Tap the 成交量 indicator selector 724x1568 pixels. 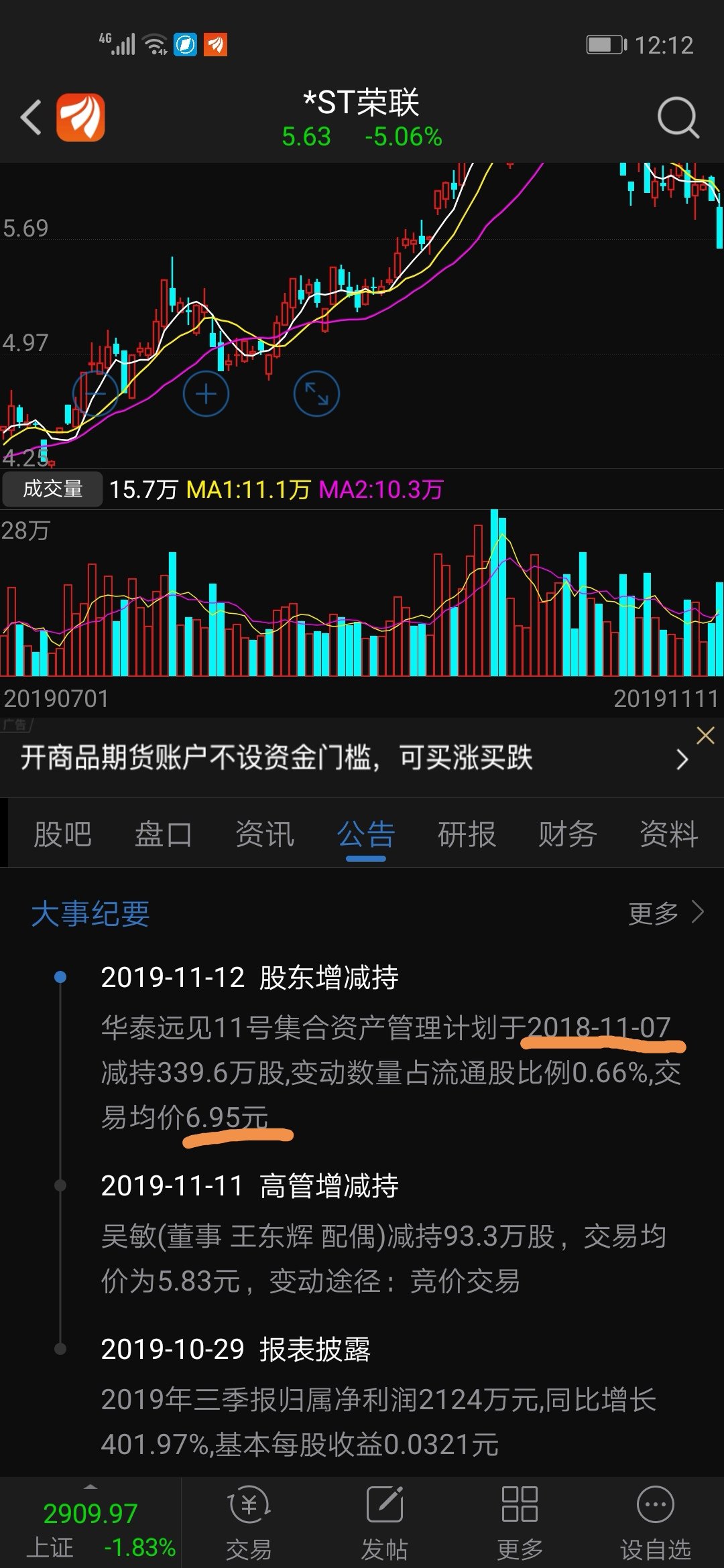[52, 489]
